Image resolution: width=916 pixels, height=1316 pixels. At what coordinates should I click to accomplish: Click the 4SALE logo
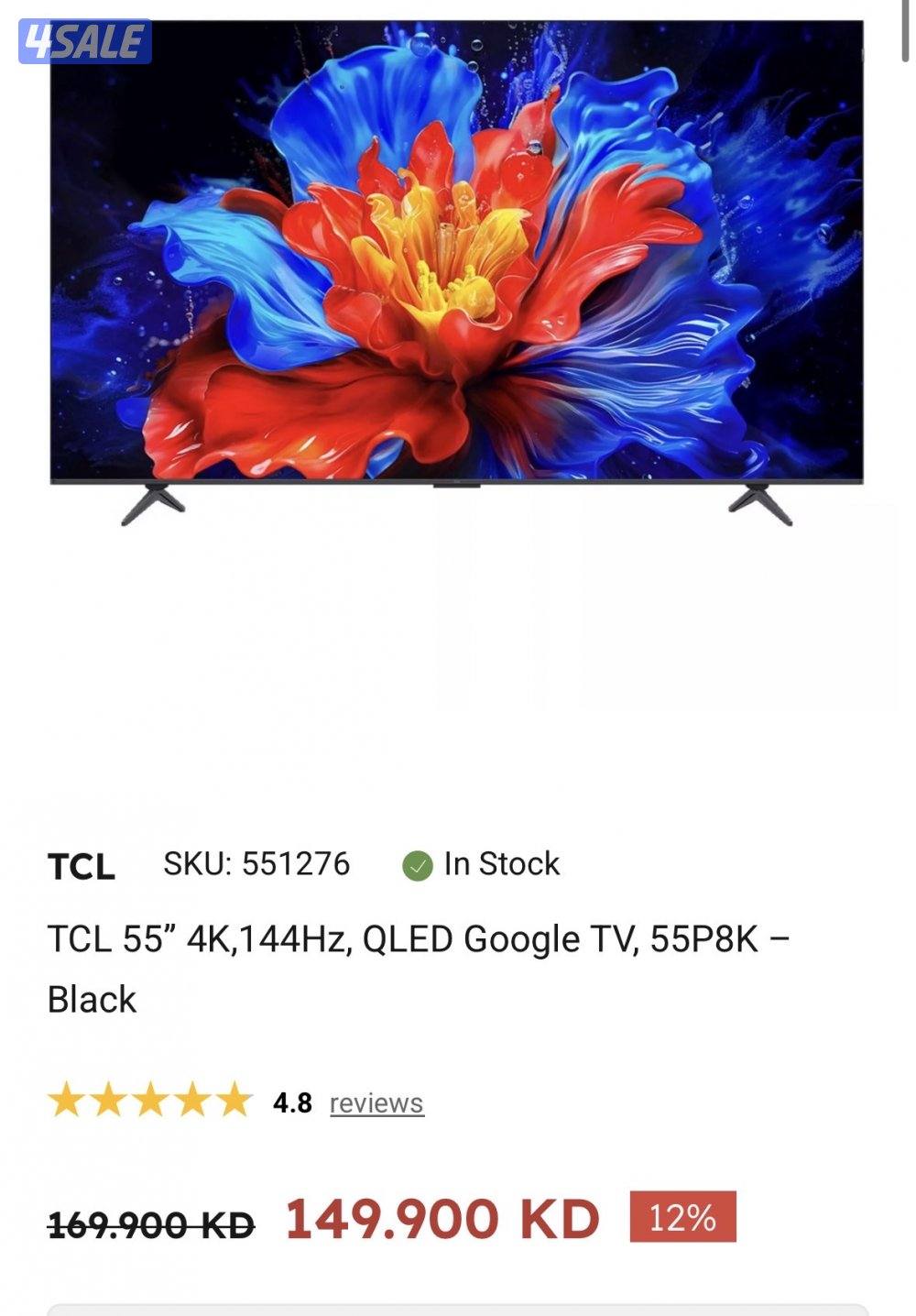[82, 38]
